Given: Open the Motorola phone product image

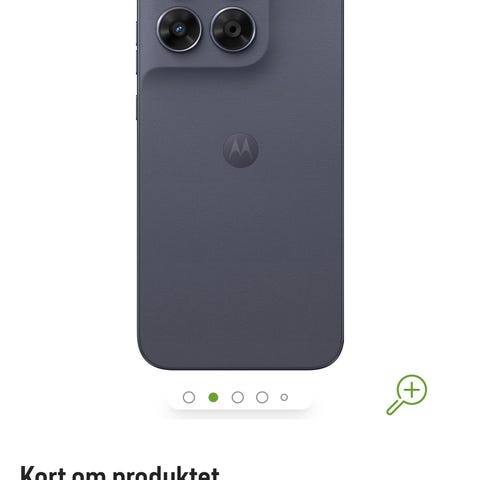Looking at the screenshot, I should (x=240, y=185).
